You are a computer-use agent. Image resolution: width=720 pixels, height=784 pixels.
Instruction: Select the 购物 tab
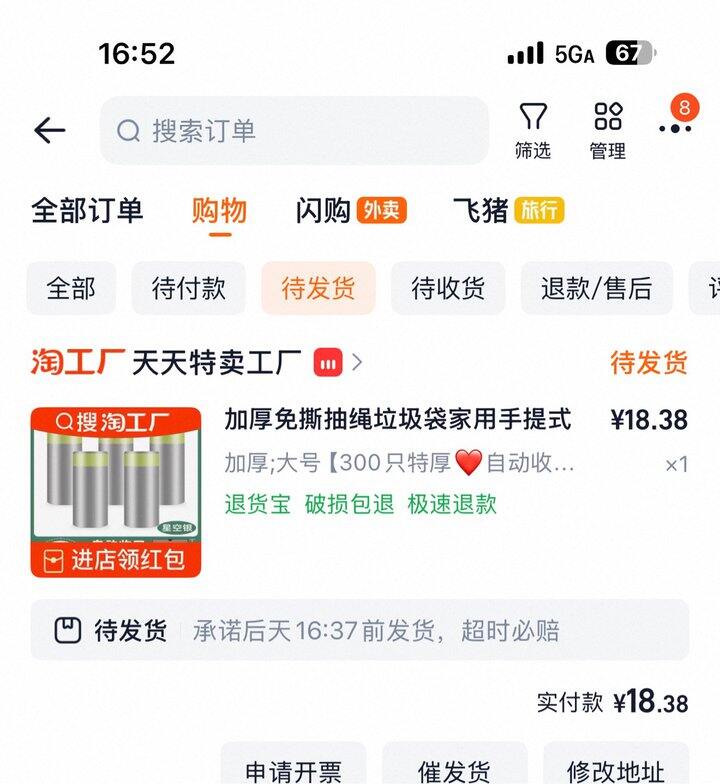pyautogui.click(x=219, y=211)
